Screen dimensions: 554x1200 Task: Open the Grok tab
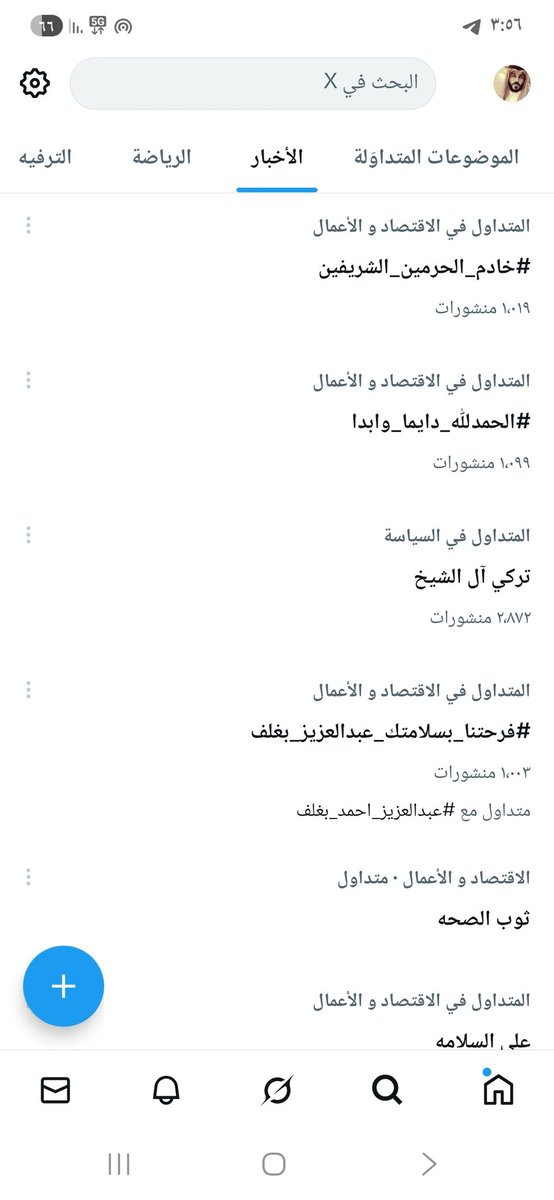point(277,1091)
